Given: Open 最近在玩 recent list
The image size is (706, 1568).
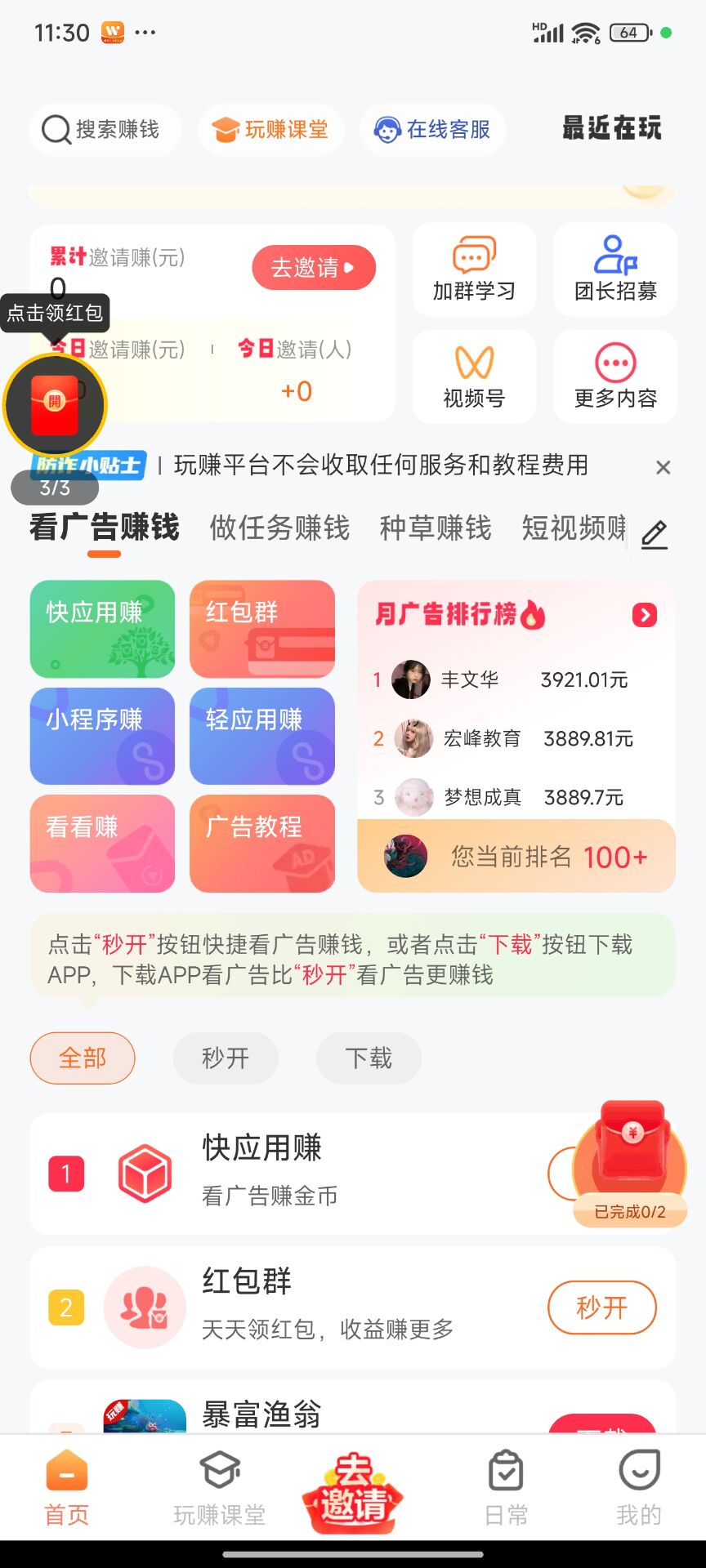Looking at the screenshot, I should (611, 128).
